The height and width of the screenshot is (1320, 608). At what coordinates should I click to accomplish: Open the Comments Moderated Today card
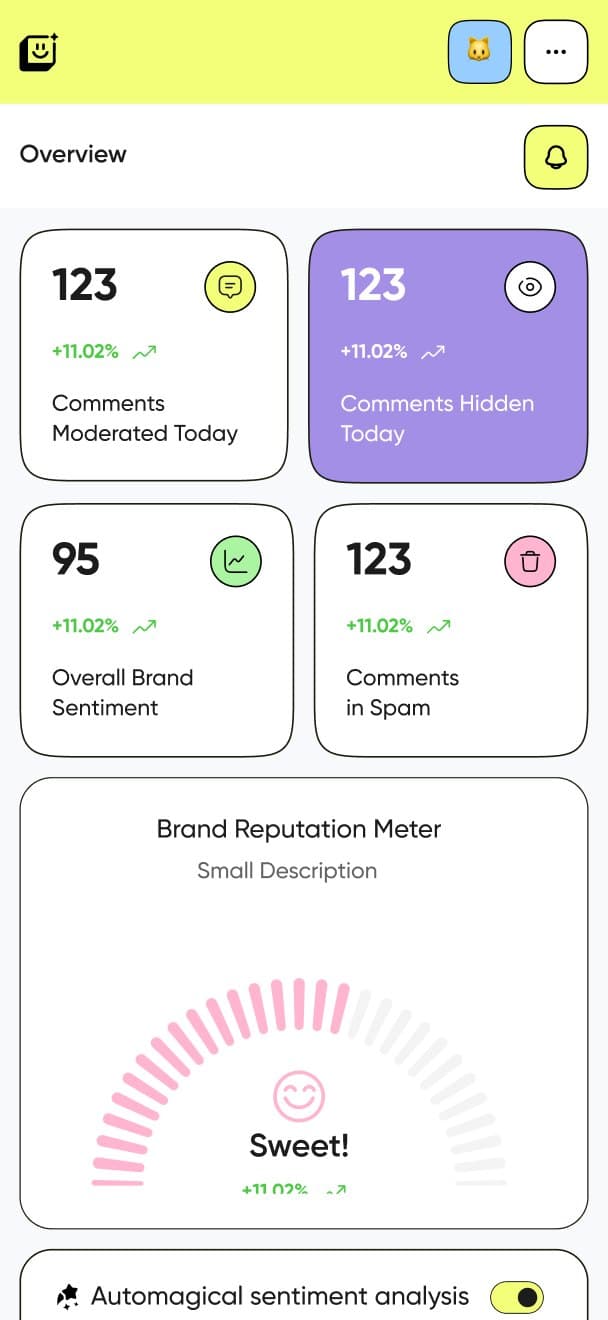click(154, 355)
